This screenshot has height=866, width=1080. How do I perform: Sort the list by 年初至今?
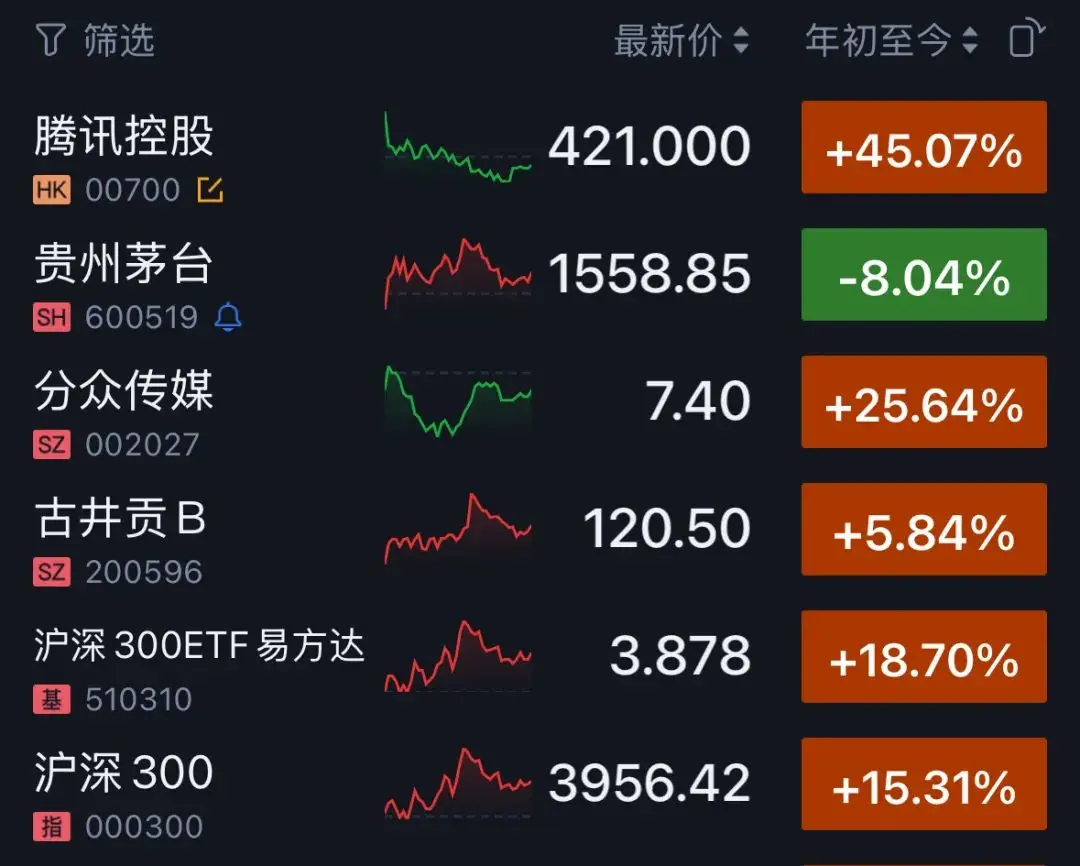[x=890, y=41]
